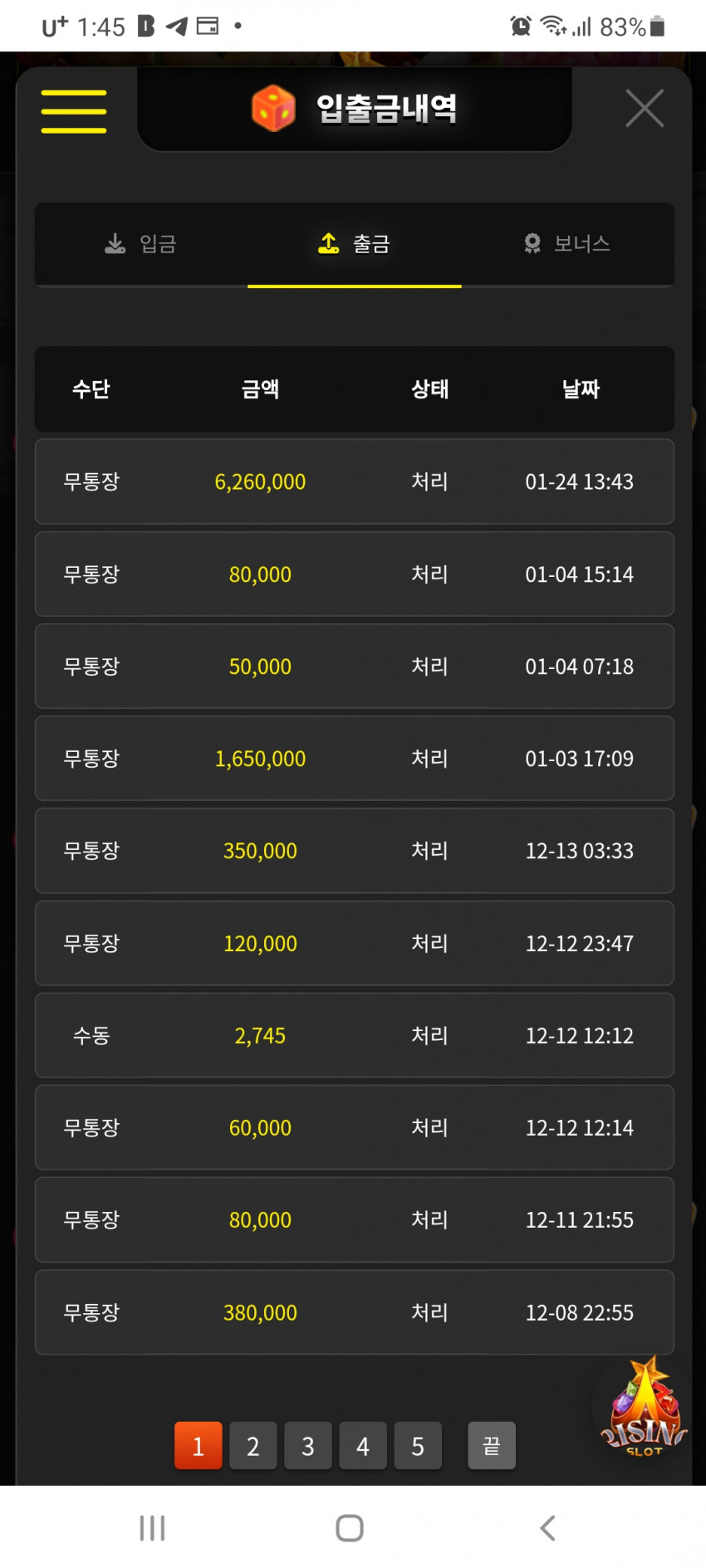Go to page 4
The height and width of the screenshot is (1568, 706).
[x=363, y=1446]
